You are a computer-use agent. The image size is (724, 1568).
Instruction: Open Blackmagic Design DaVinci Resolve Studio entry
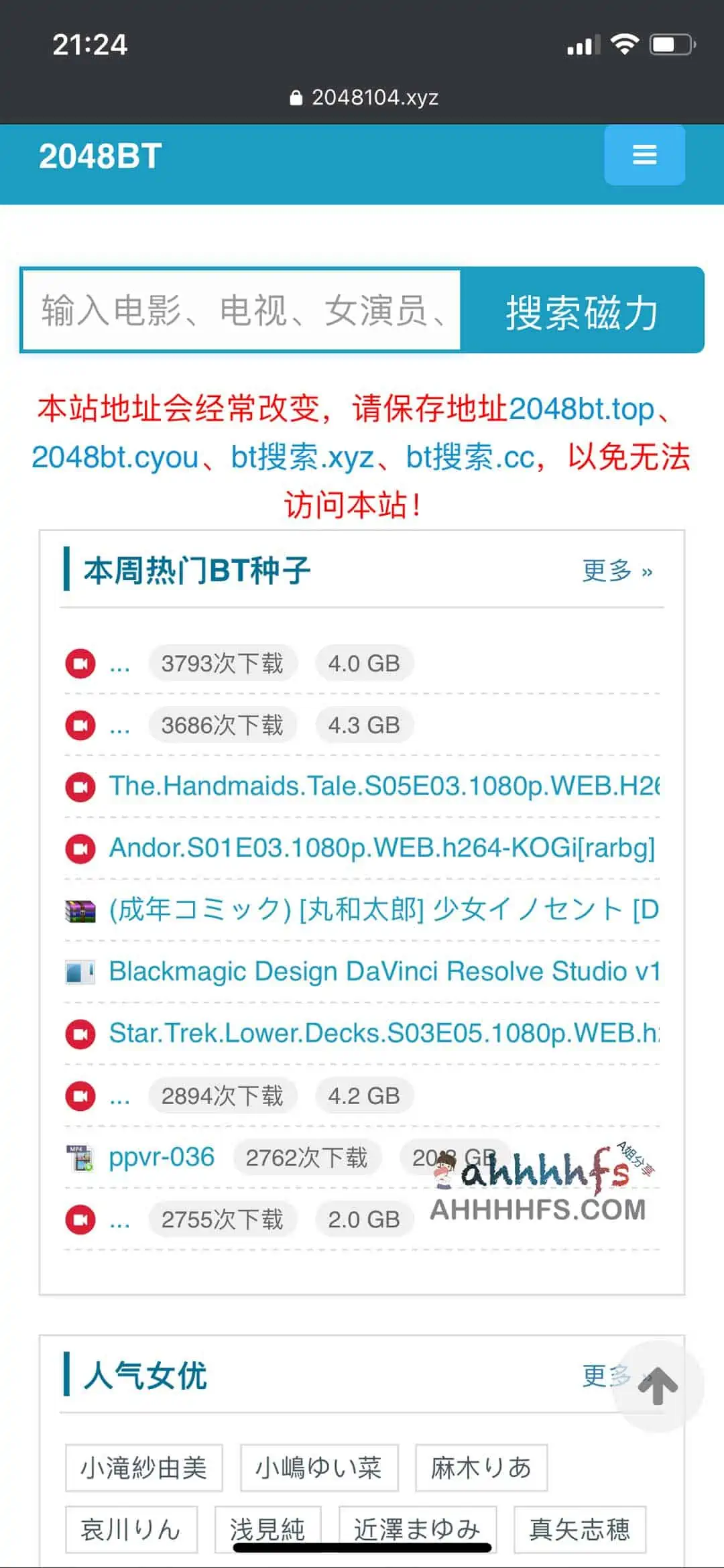pyautogui.click(x=384, y=971)
